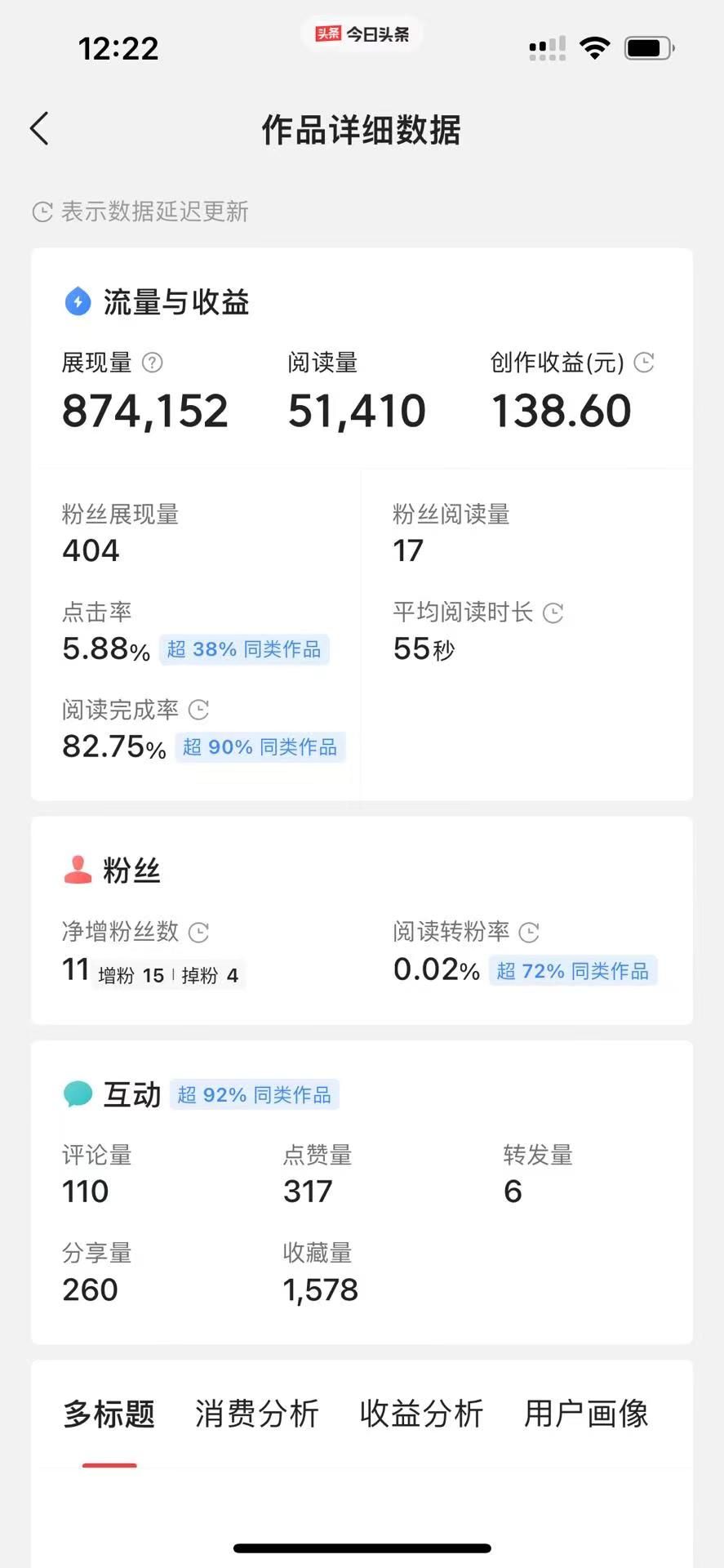Image resolution: width=724 pixels, height=1568 pixels.
Task: Tap the clock icon beside 阅读完成率
Action: [x=198, y=710]
